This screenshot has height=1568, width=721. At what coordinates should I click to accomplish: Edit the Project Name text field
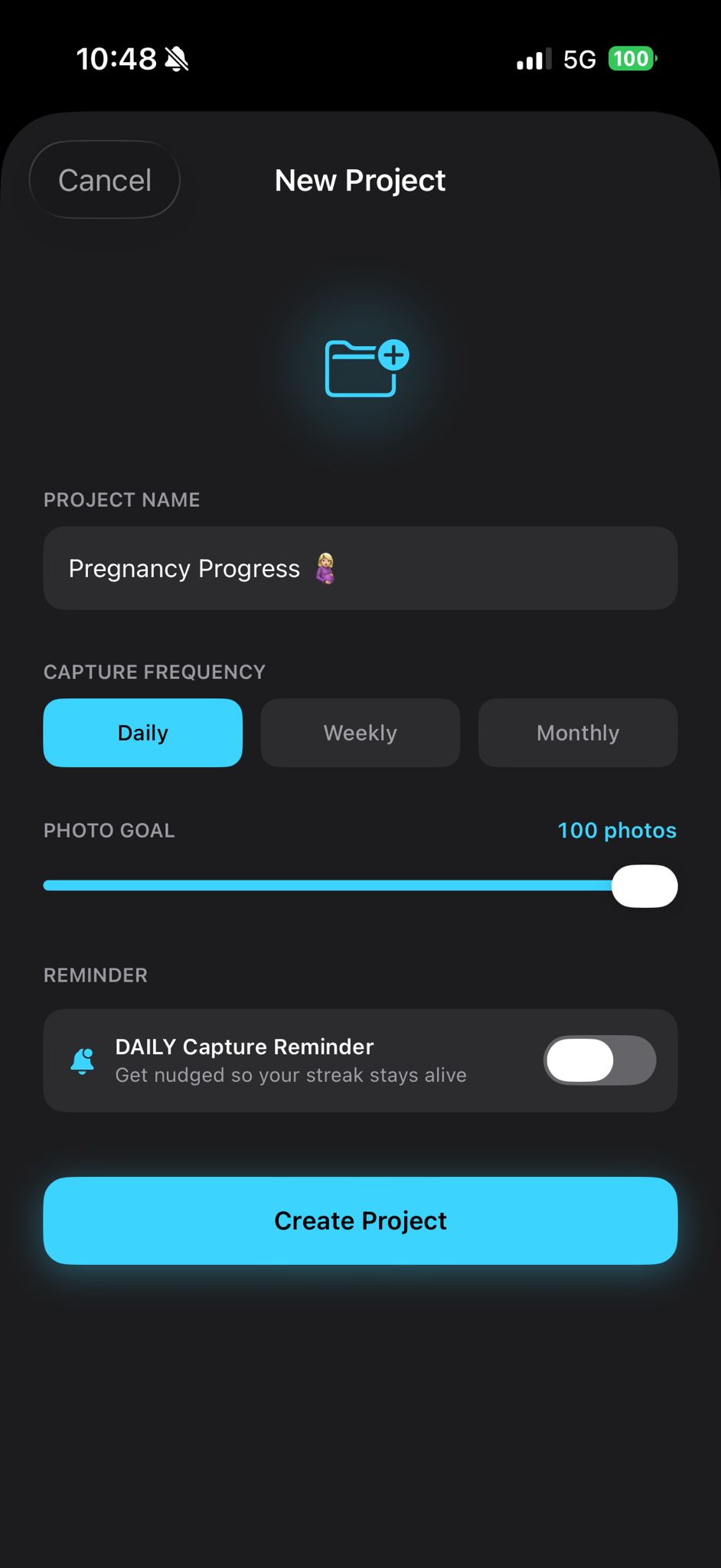360,568
